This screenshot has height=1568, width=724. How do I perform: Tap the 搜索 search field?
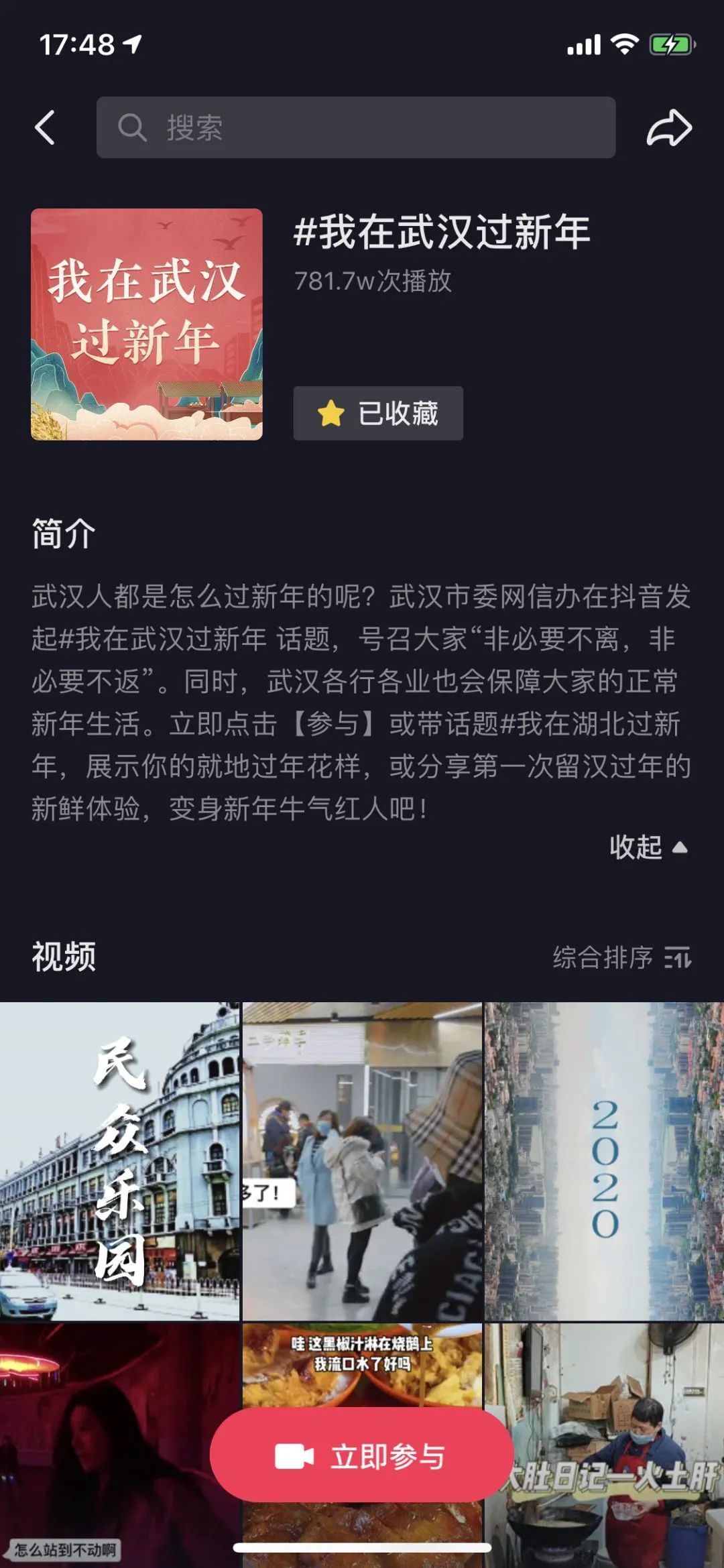[355, 127]
